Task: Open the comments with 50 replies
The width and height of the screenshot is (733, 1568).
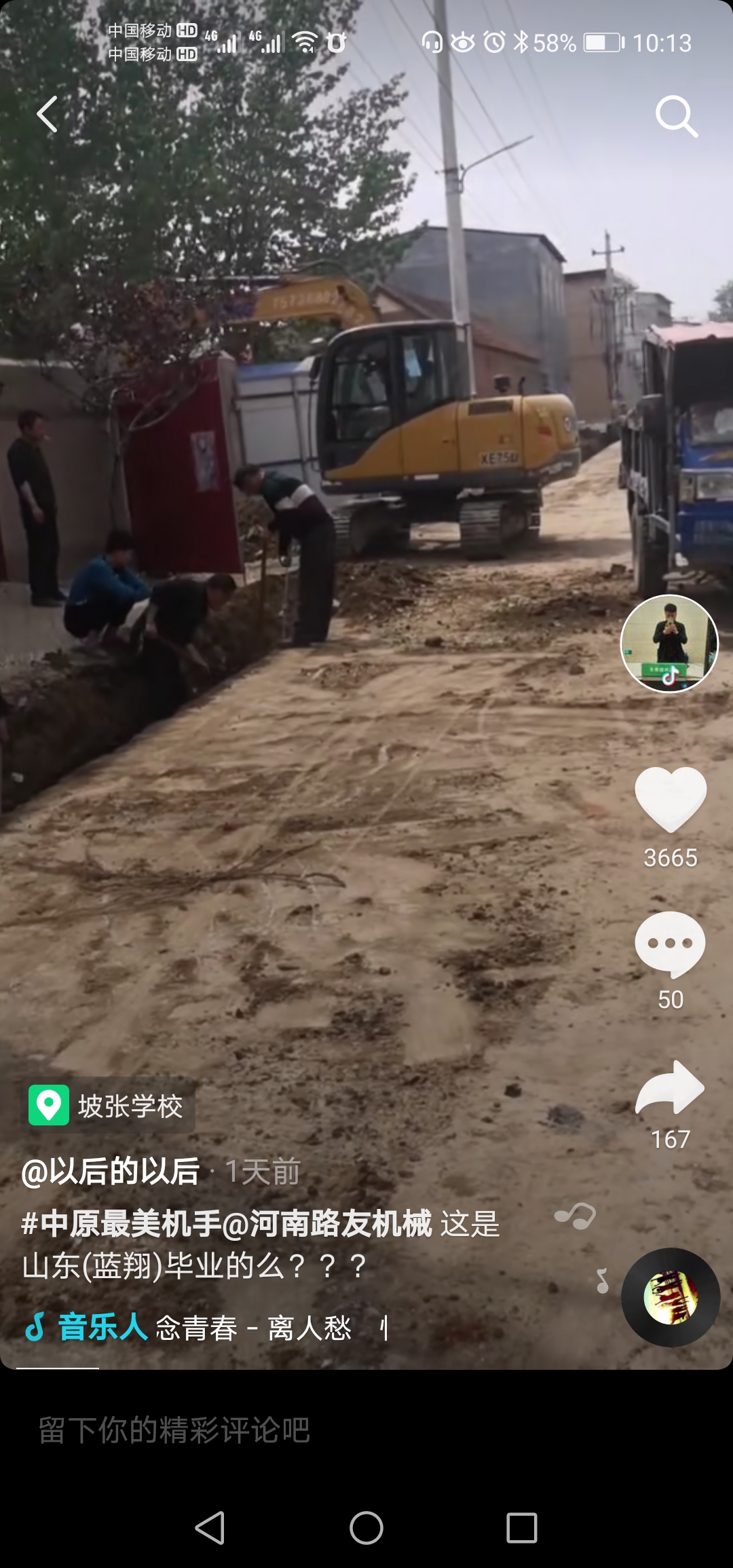Action: 670,944
